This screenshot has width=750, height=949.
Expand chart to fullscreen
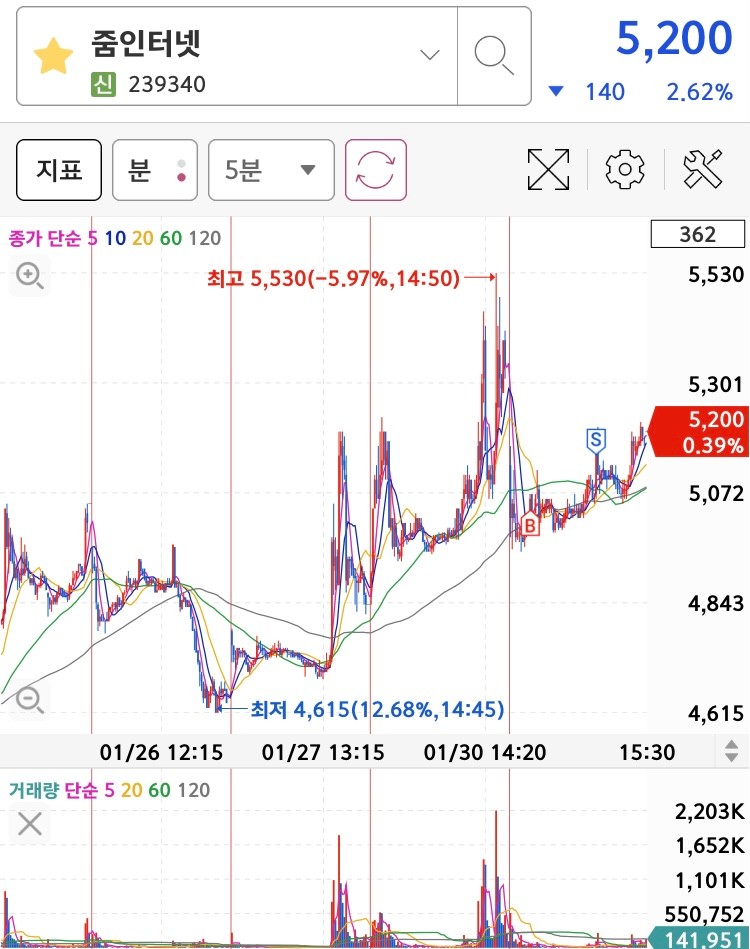tap(548, 170)
